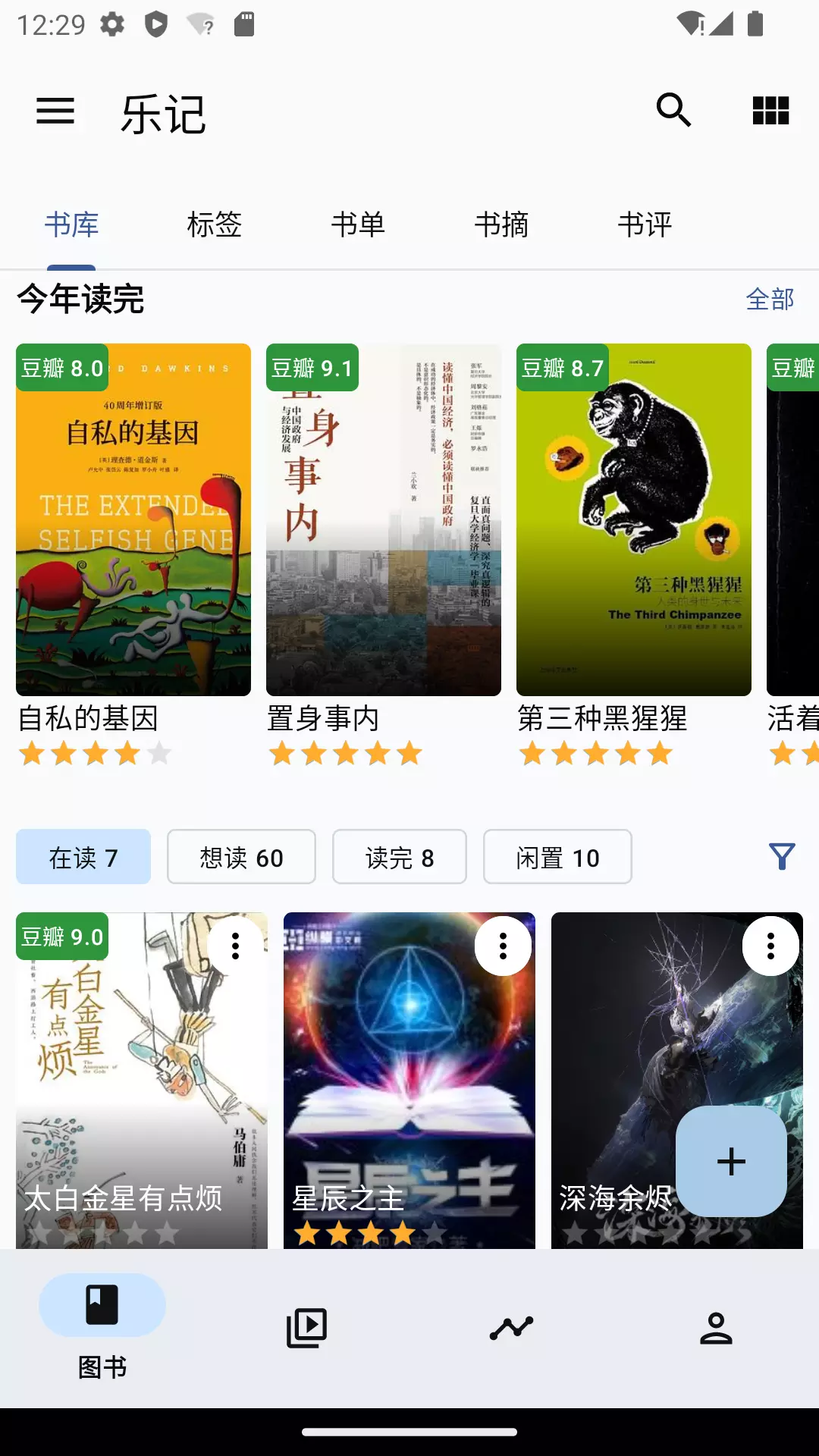Open the overflow menu on 太白金星有点烦
The image size is (819, 1456).
point(236,946)
